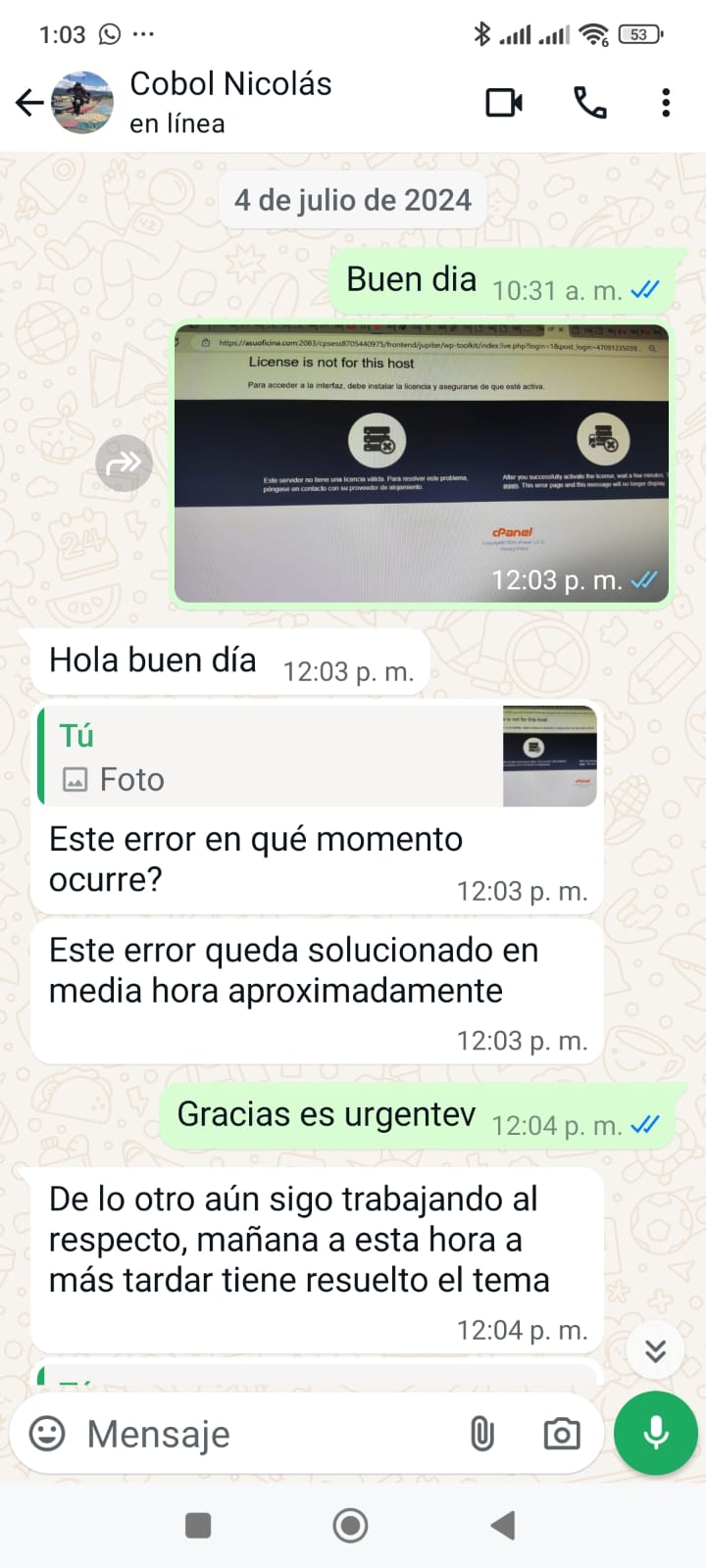This screenshot has height=1568, width=706.
Task: Tap the system home button
Action: click(350, 1525)
